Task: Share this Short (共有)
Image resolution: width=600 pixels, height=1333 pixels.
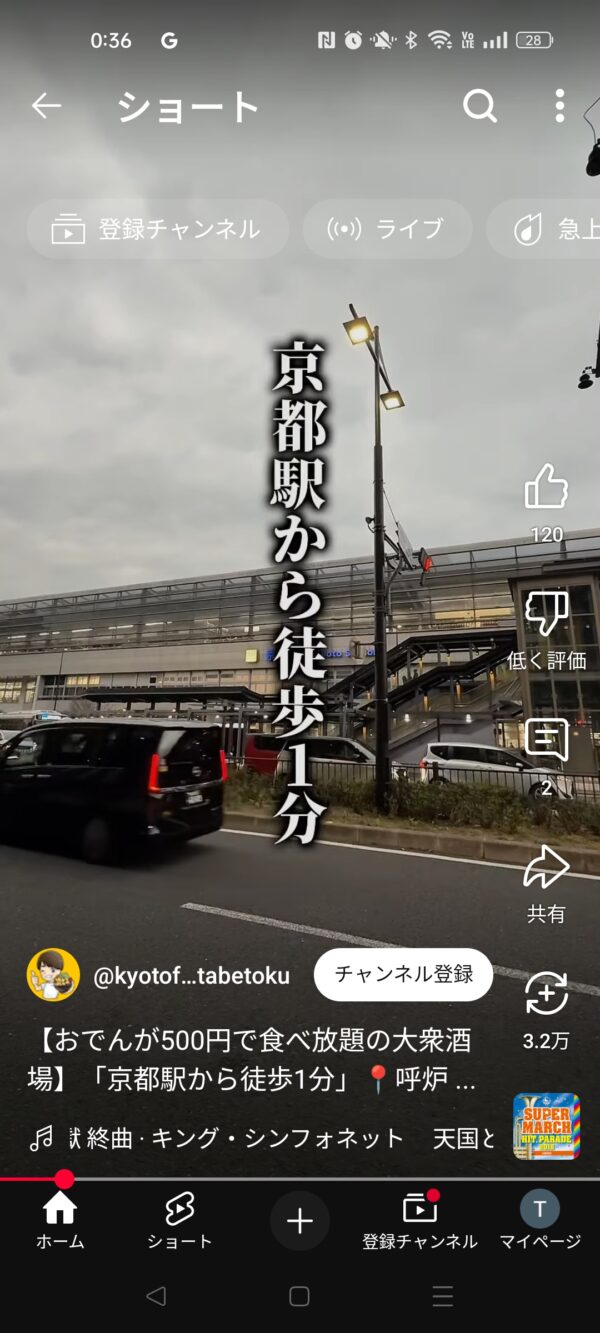Action: [546, 868]
